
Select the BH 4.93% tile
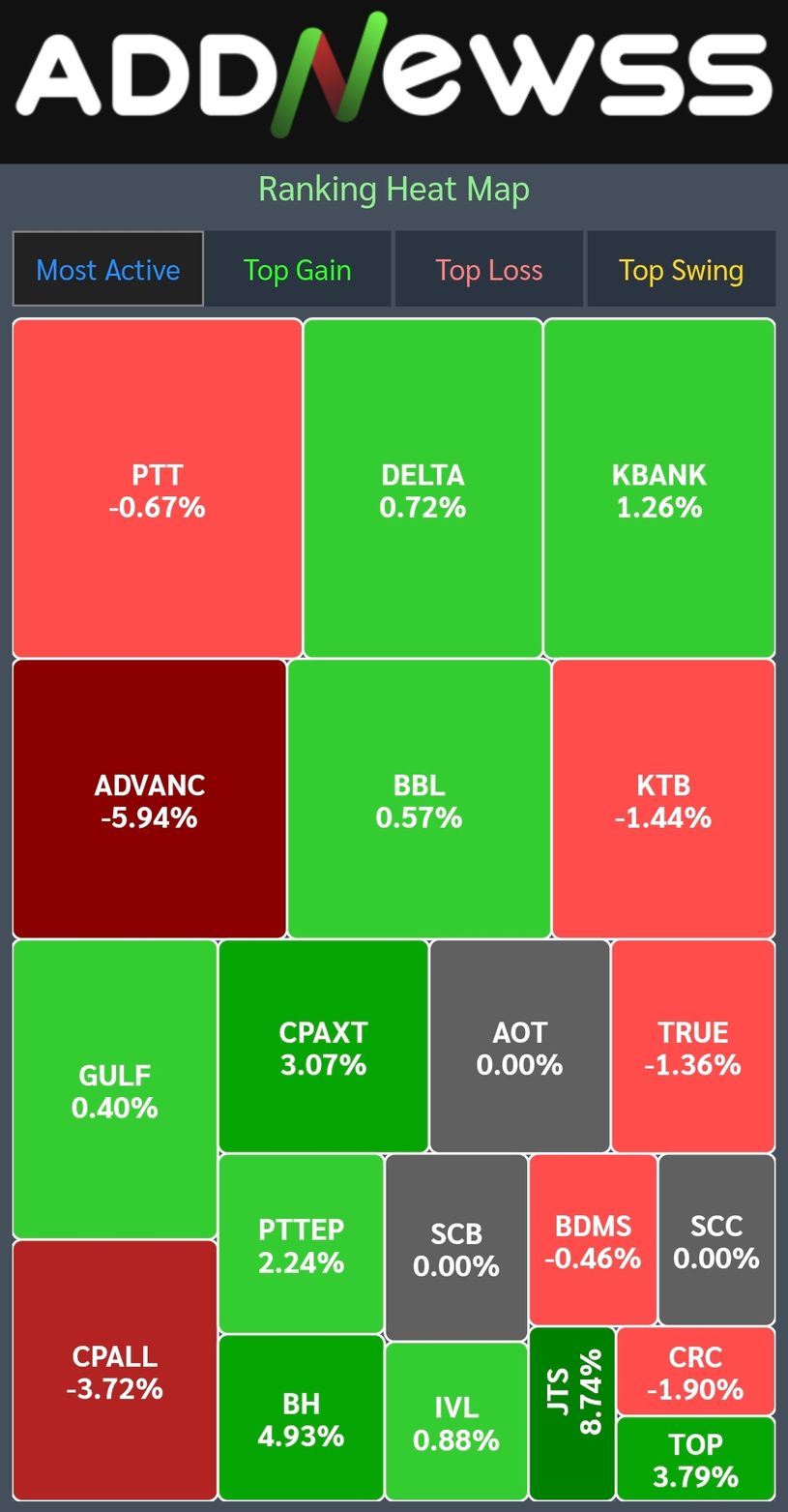coord(301,1418)
